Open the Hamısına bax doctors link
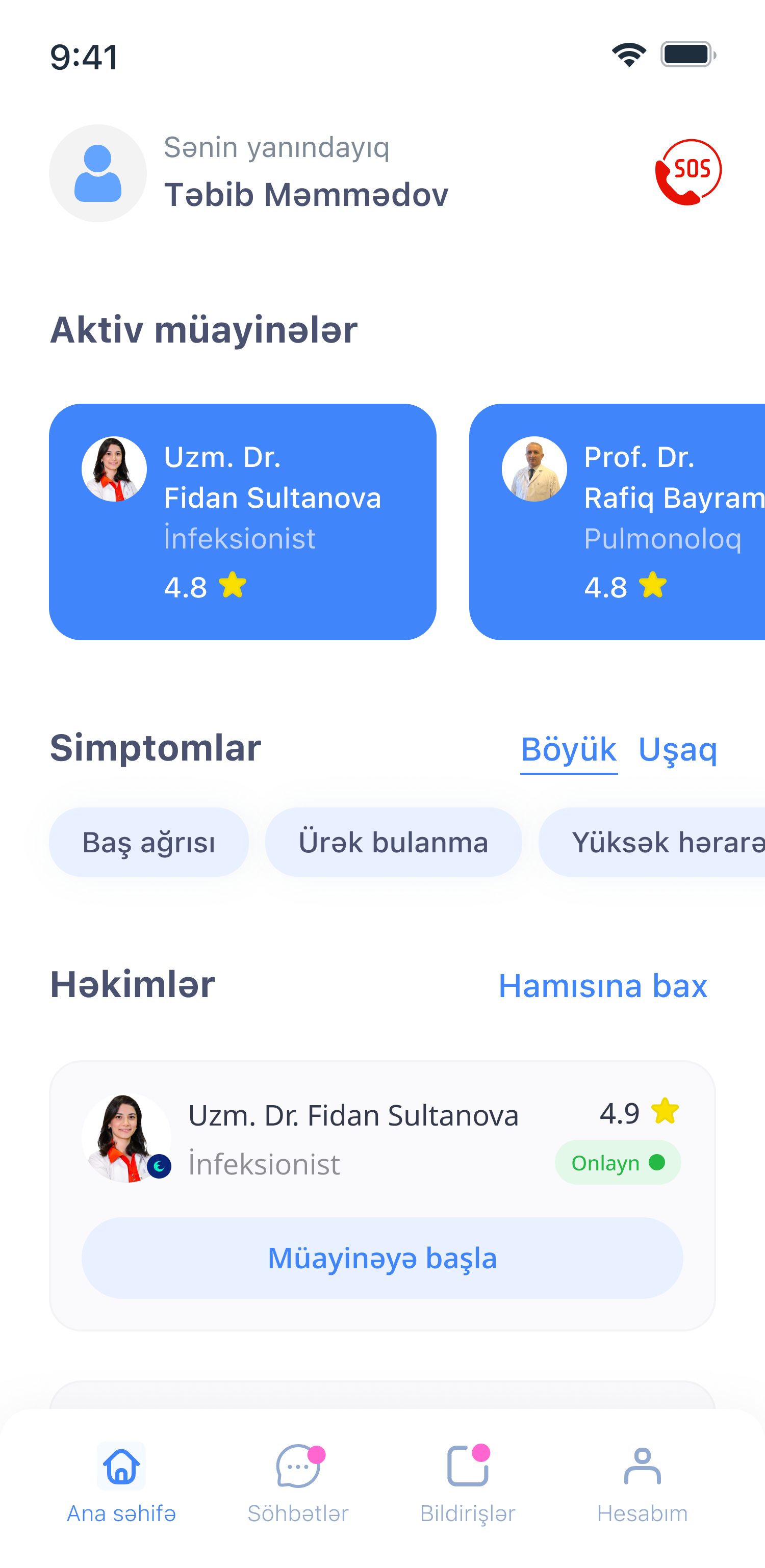The width and height of the screenshot is (765, 1568). point(602,985)
